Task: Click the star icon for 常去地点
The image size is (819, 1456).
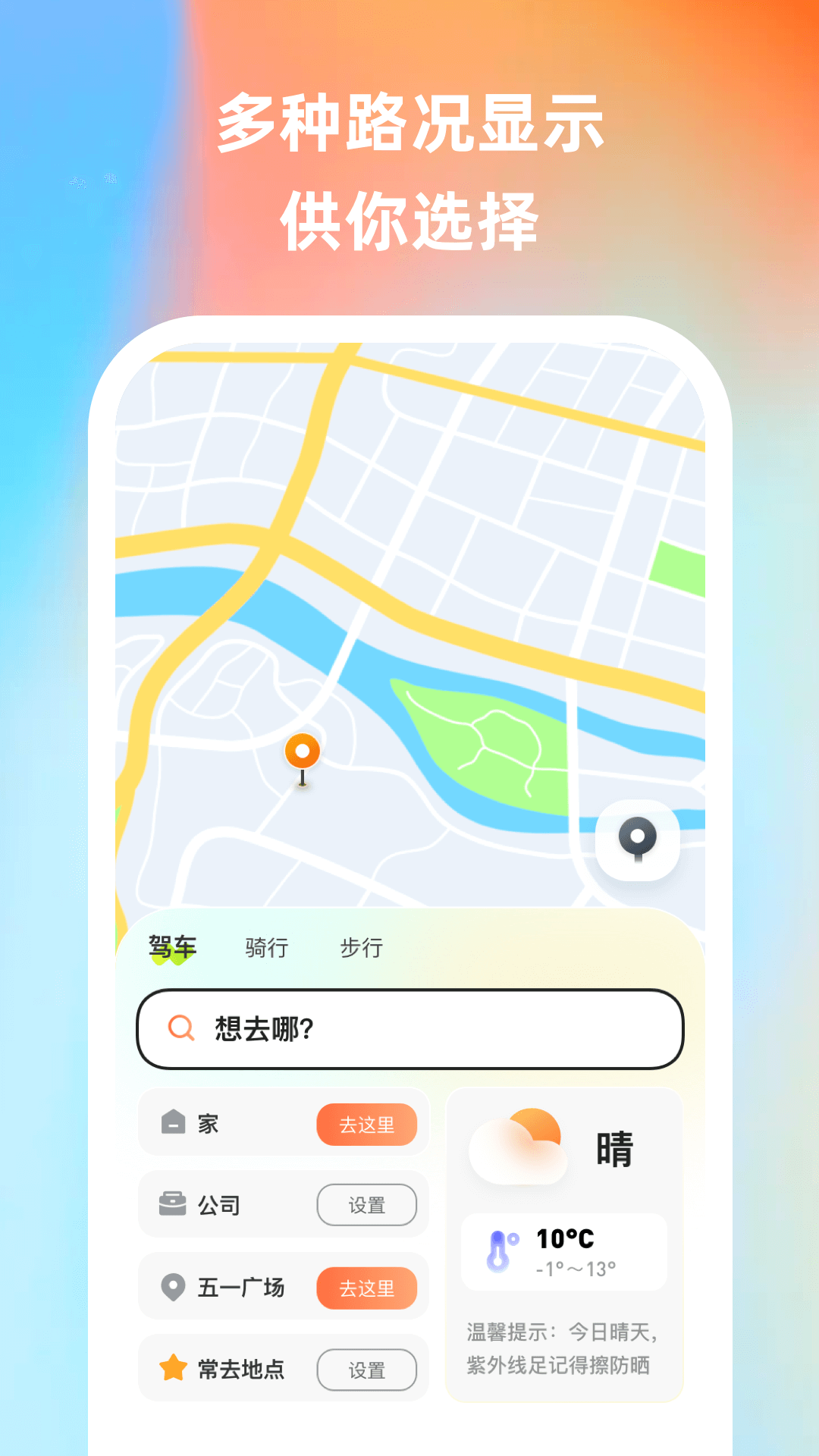Action: 174,1370
